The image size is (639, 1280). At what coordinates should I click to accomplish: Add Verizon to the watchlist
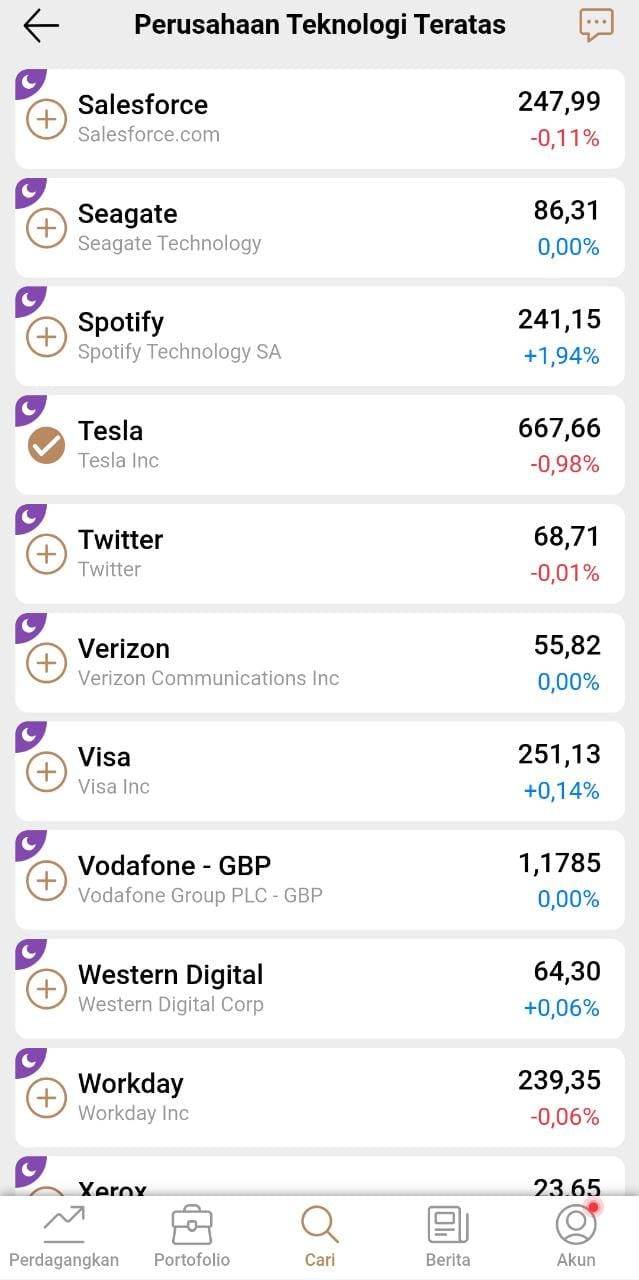(46, 663)
